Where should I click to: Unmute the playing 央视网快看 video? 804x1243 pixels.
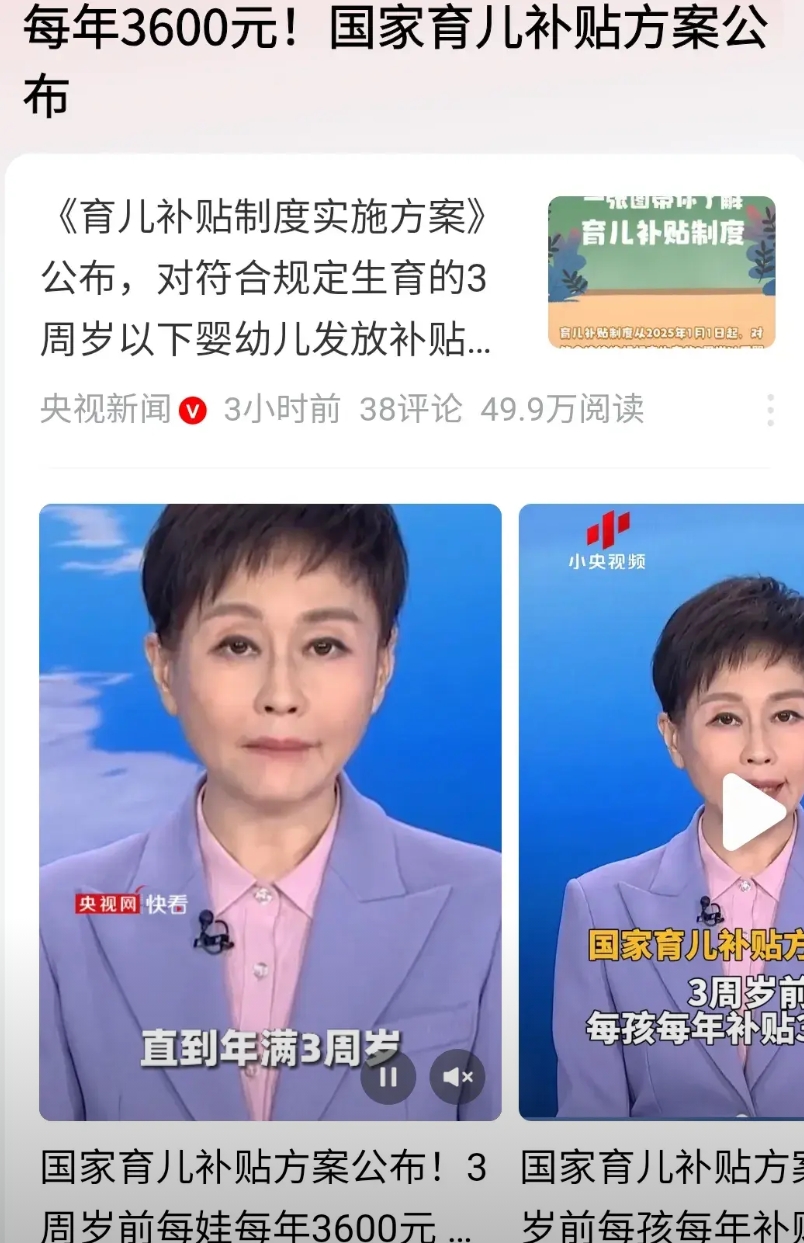pyautogui.click(x=458, y=1076)
